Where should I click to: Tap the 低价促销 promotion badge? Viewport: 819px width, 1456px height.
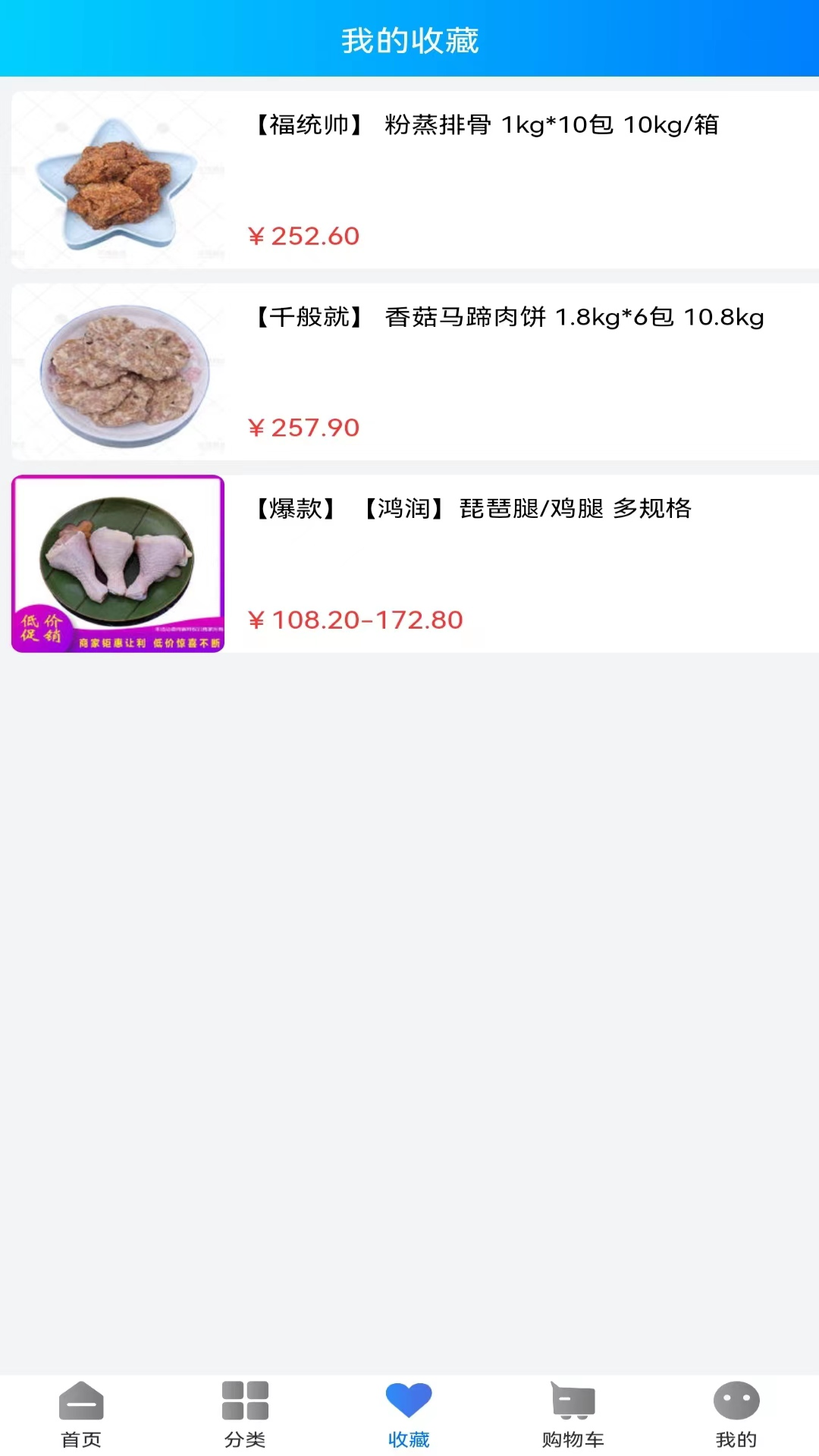[42, 628]
